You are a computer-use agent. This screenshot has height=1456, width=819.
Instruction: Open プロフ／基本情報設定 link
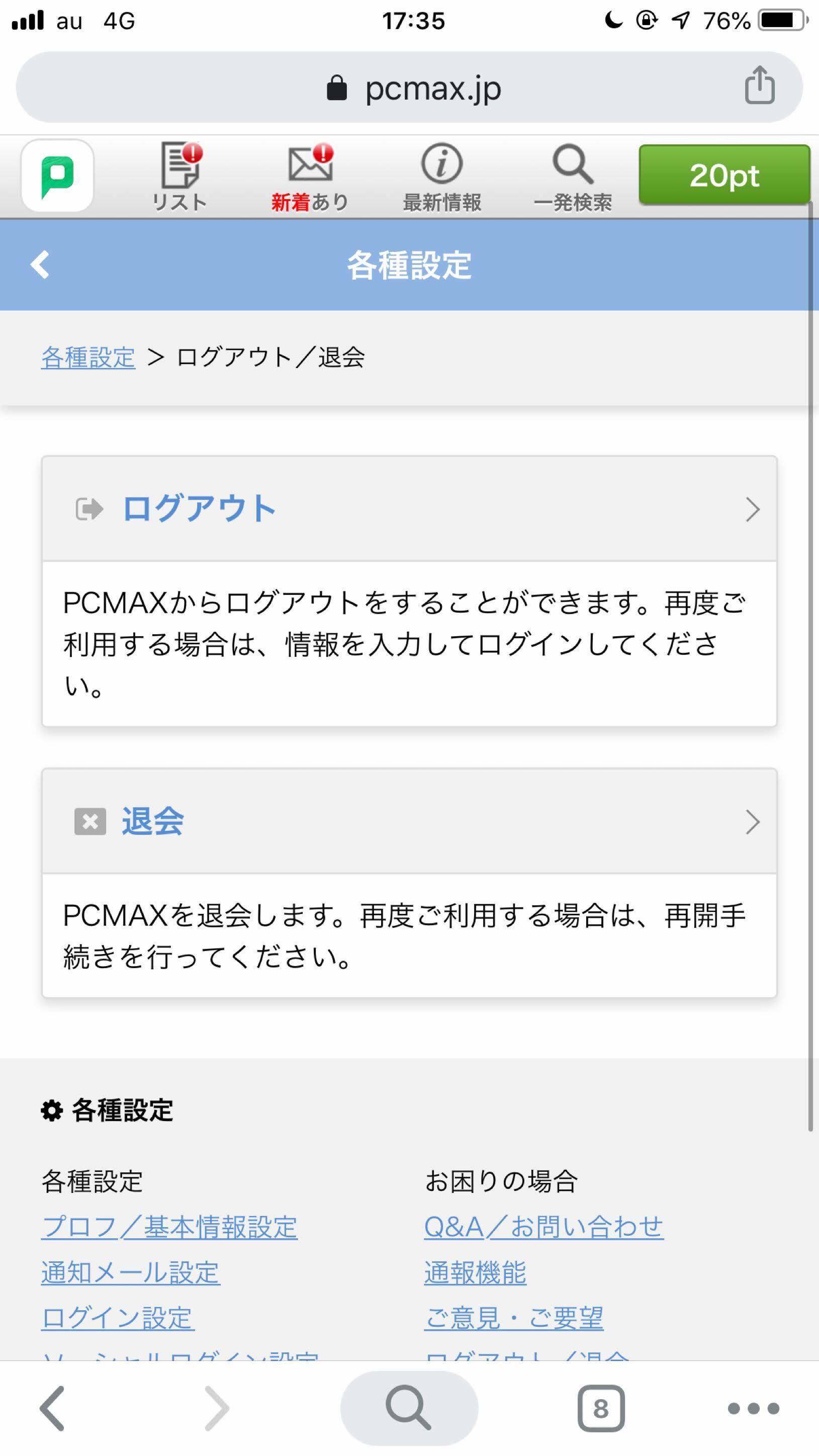[169, 1227]
